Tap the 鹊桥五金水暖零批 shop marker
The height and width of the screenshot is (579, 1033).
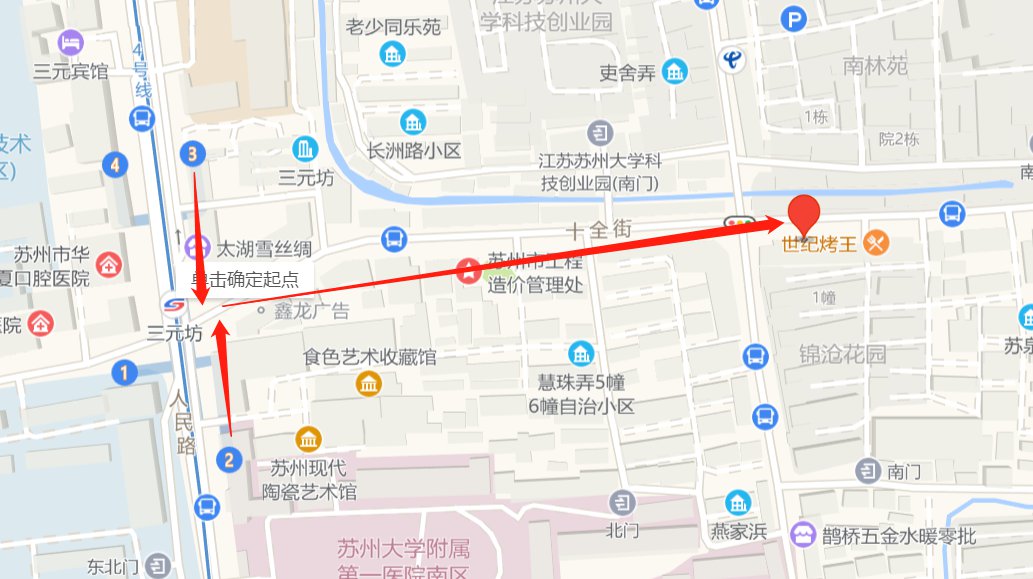pos(803,535)
